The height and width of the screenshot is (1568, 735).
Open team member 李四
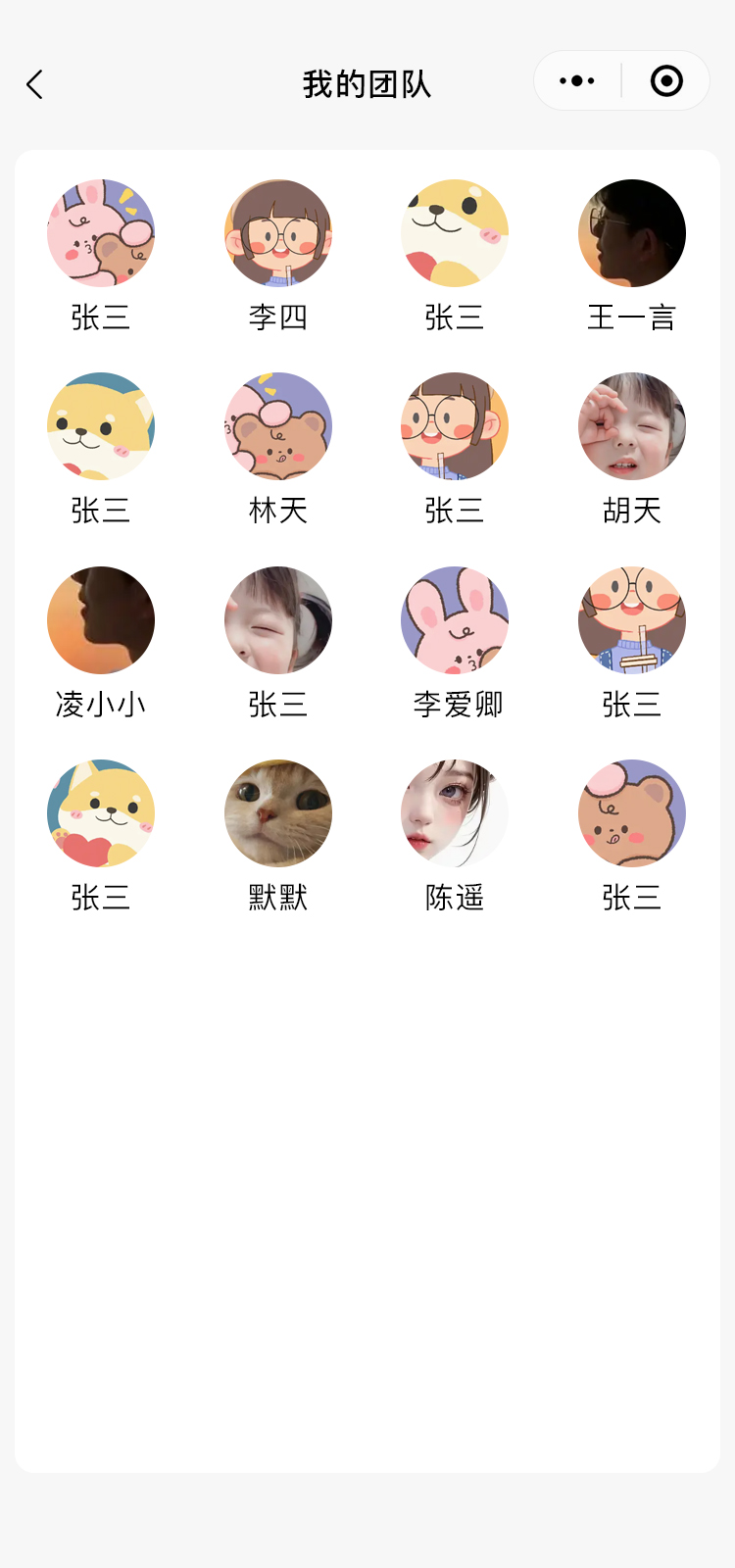tap(278, 234)
